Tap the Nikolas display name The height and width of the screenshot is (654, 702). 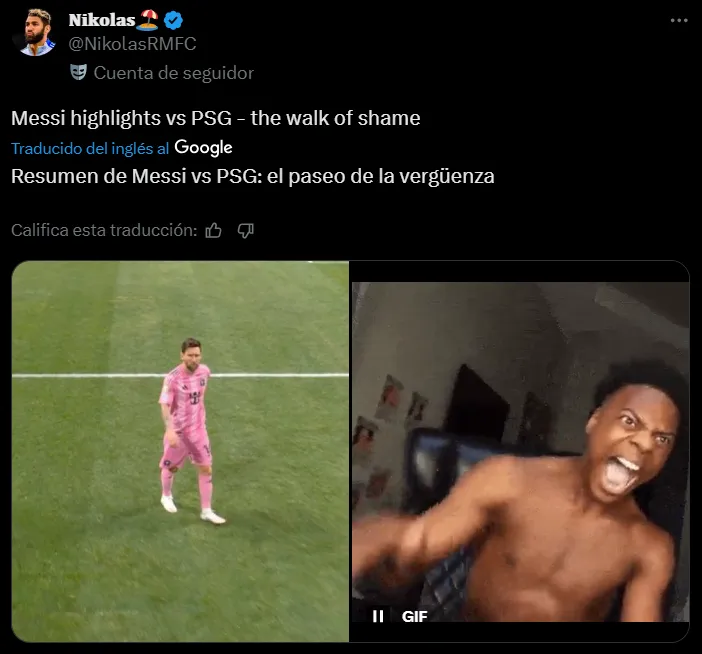102,20
